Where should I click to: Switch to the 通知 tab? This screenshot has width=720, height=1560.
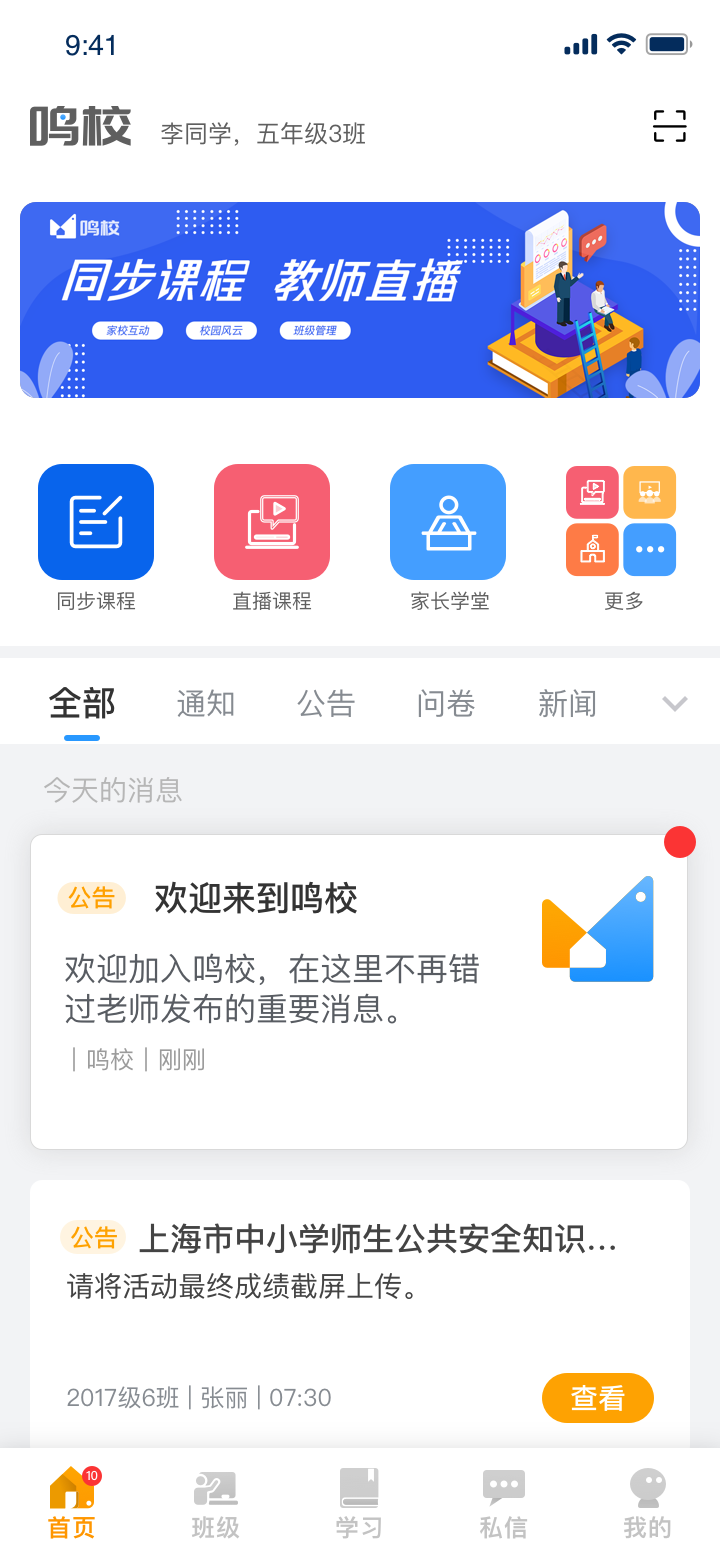click(x=205, y=704)
